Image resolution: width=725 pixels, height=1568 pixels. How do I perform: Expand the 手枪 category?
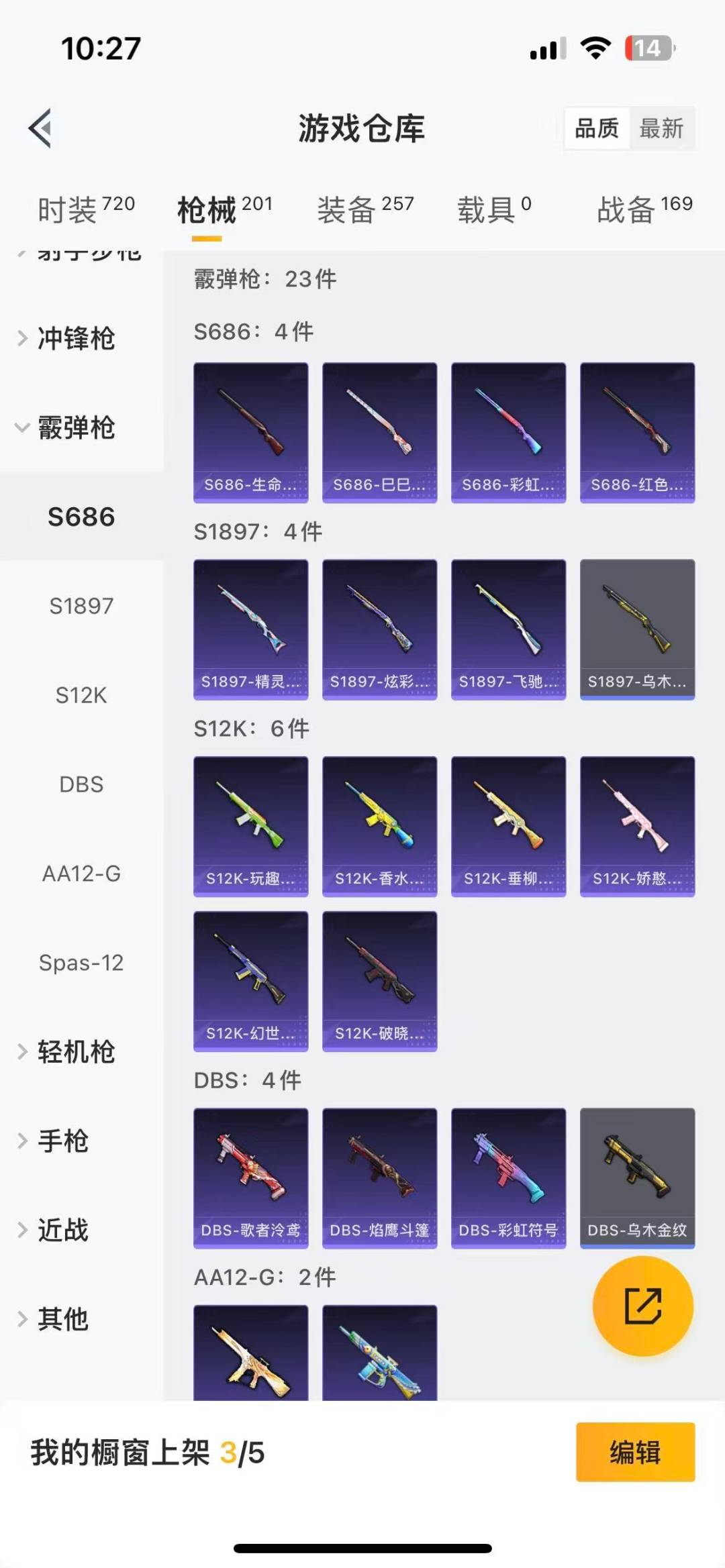62,1141
